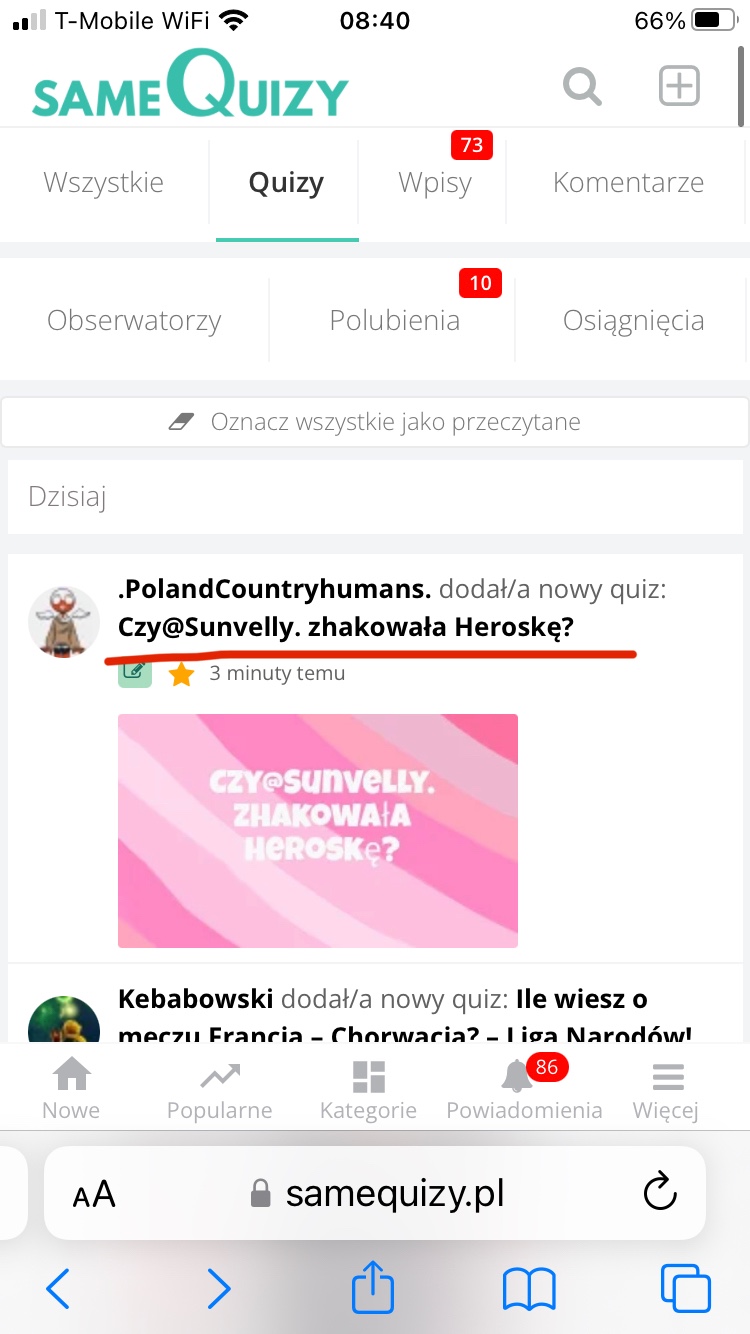Browse Kategorie in bottom navigation

pyautogui.click(x=368, y=1091)
